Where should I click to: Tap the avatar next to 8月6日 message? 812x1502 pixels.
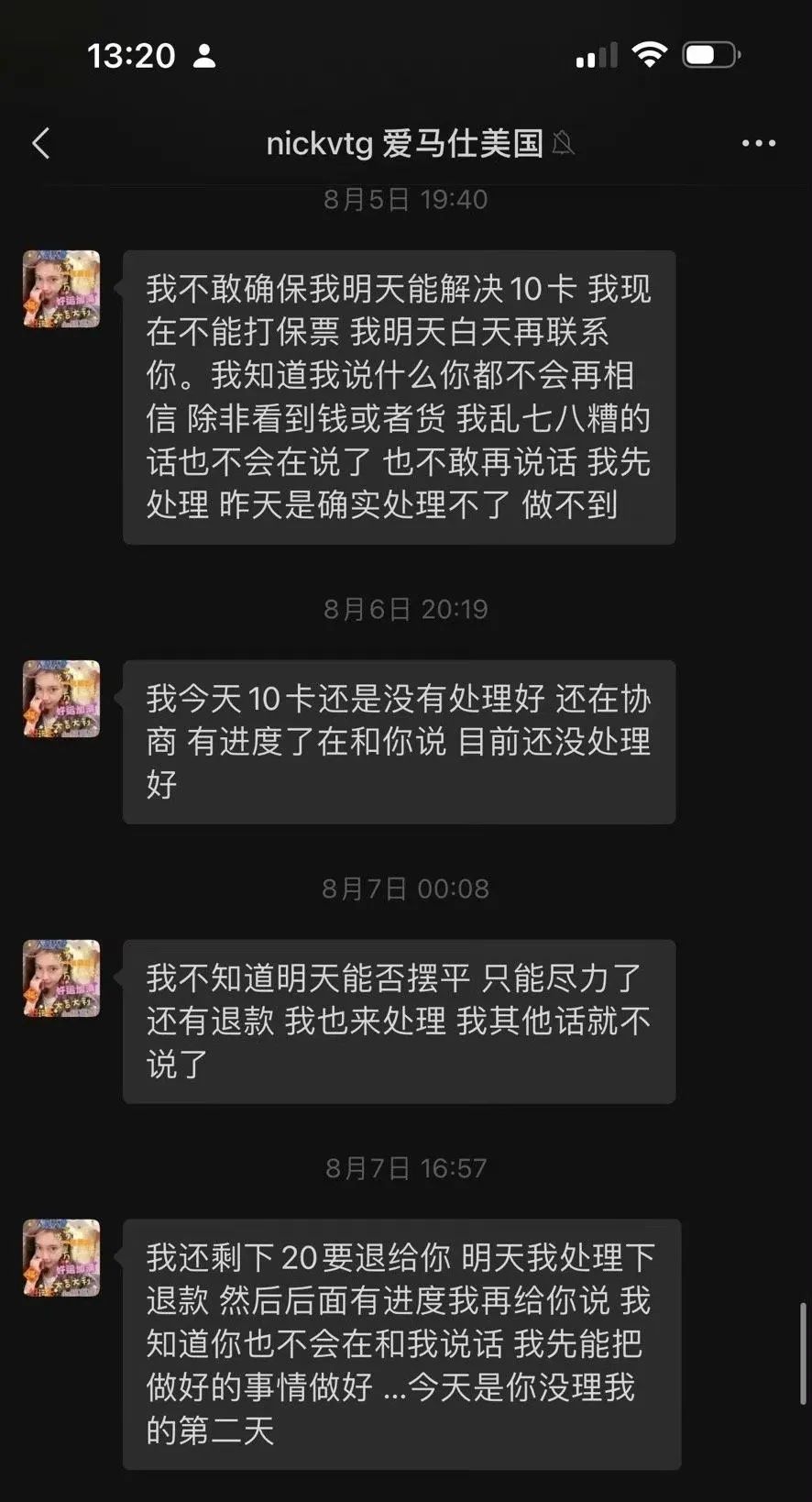pos(61,699)
